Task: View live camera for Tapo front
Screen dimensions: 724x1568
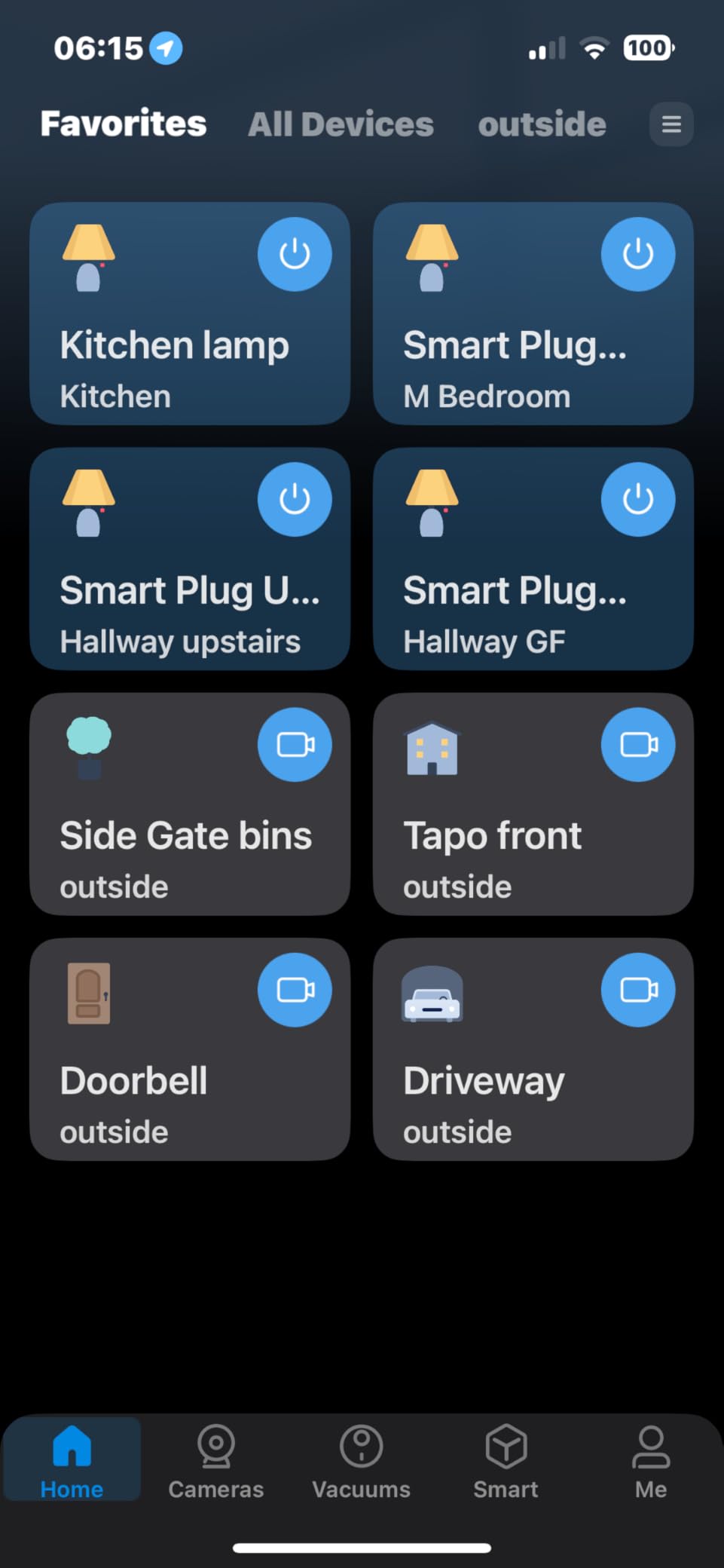Action: pos(637,745)
